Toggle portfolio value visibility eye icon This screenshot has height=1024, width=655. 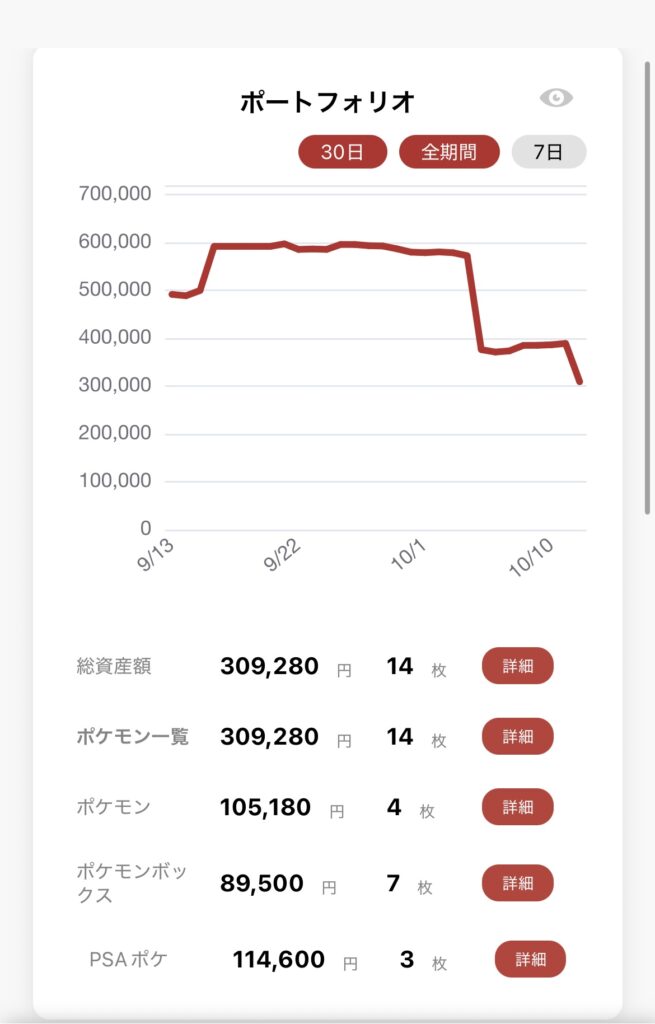(556, 98)
